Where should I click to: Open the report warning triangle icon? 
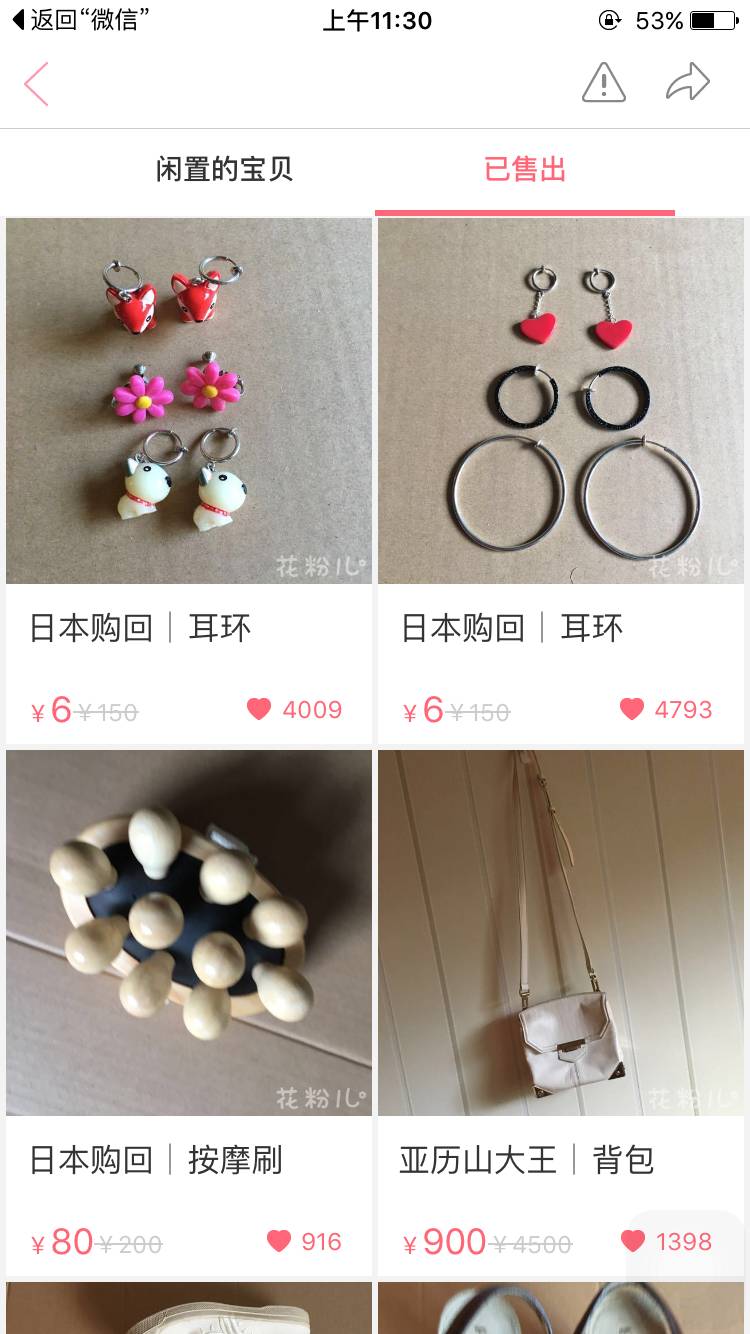[x=604, y=84]
